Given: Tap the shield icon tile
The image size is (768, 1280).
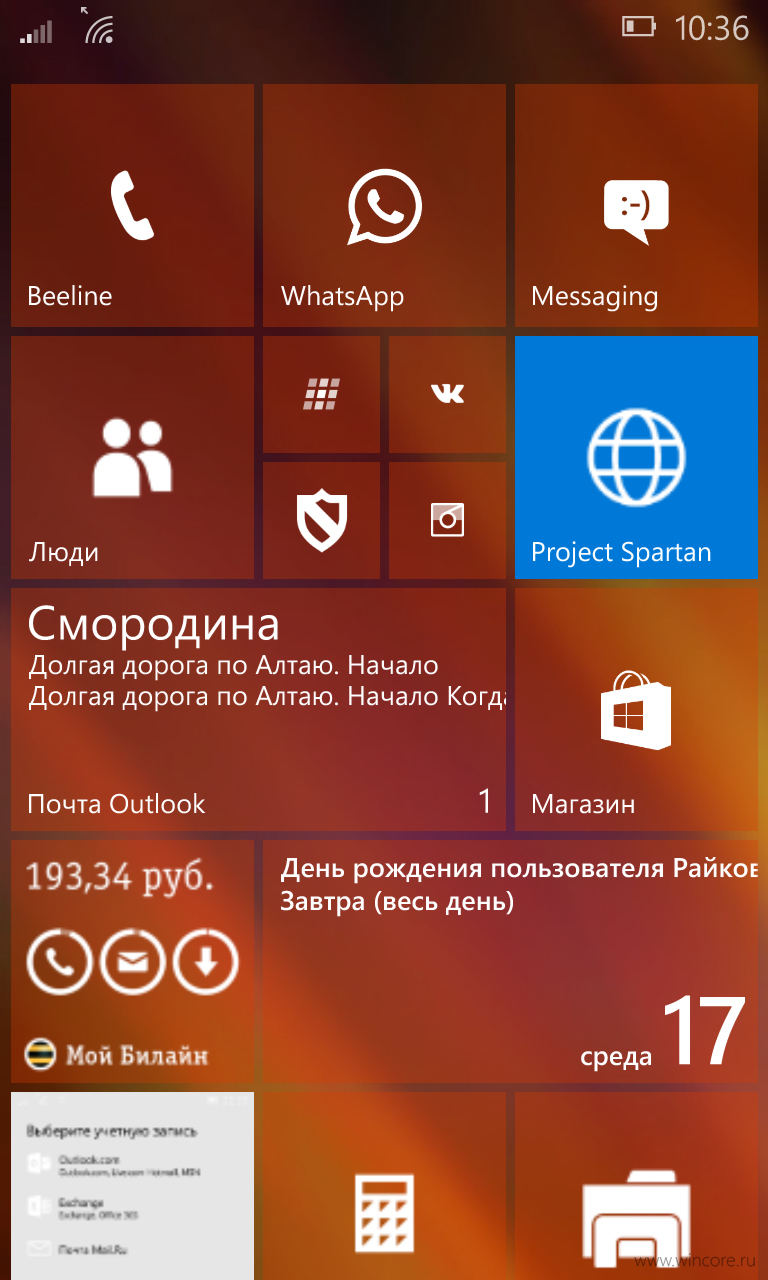Looking at the screenshot, I should 321,520.
